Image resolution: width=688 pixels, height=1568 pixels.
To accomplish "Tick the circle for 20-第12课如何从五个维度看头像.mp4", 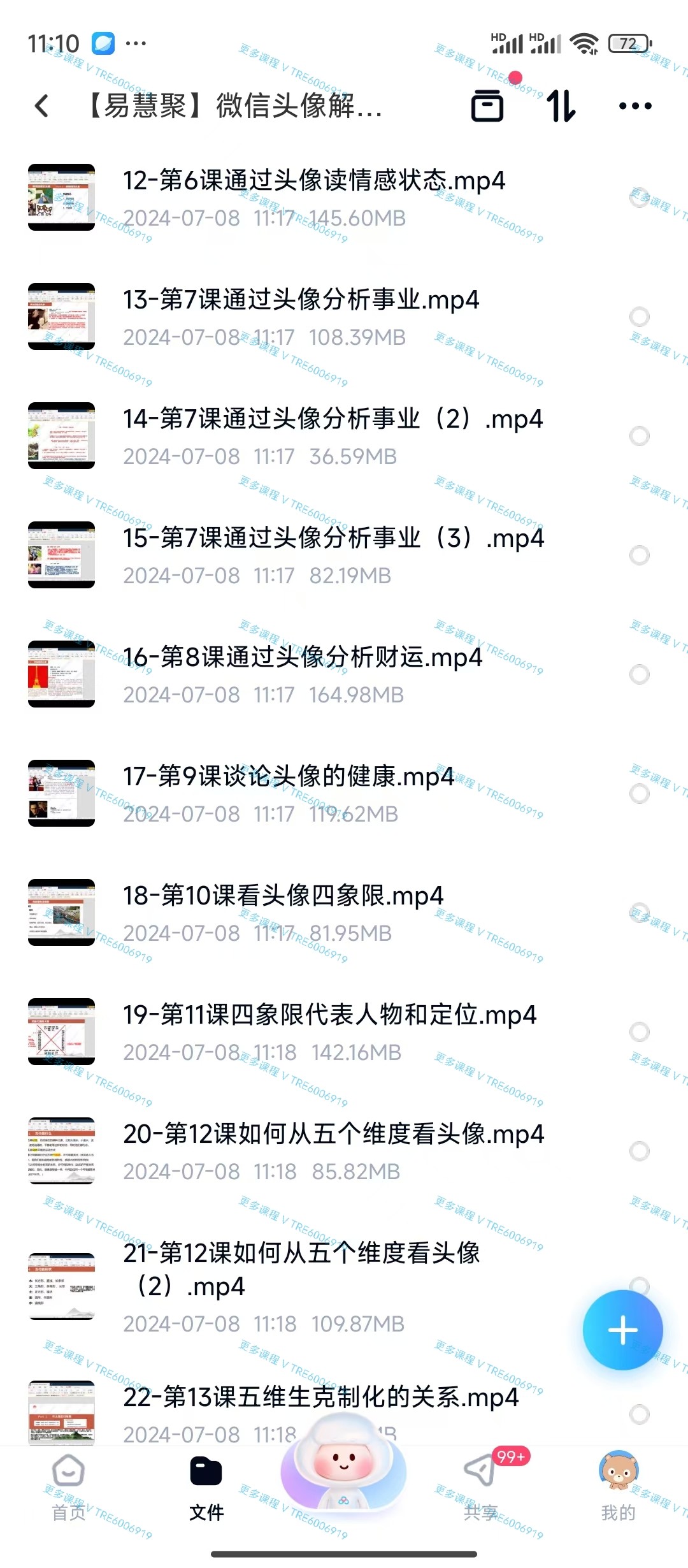I will click(x=639, y=1151).
